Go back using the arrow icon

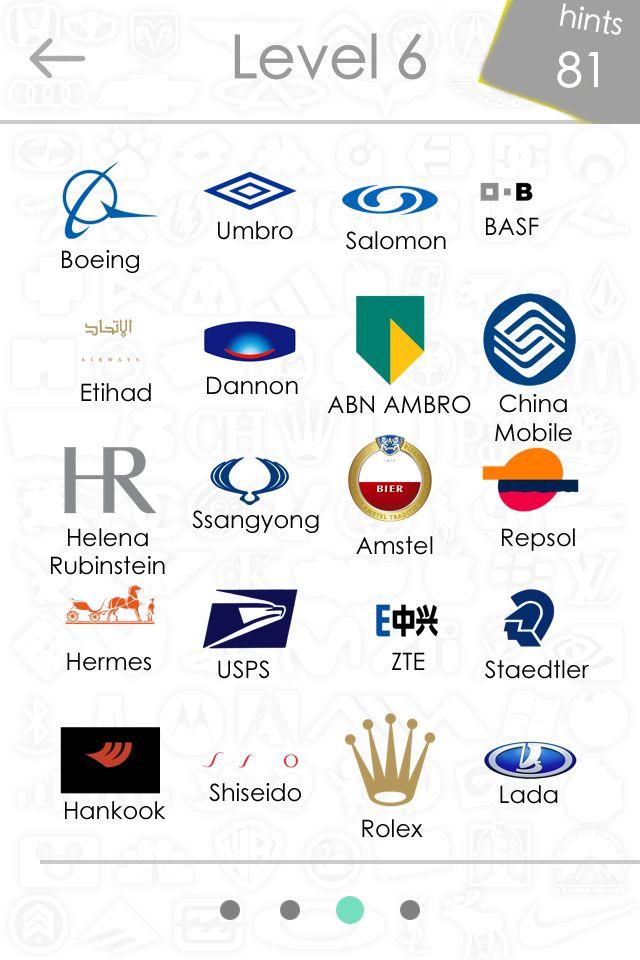click(x=57, y=59)
